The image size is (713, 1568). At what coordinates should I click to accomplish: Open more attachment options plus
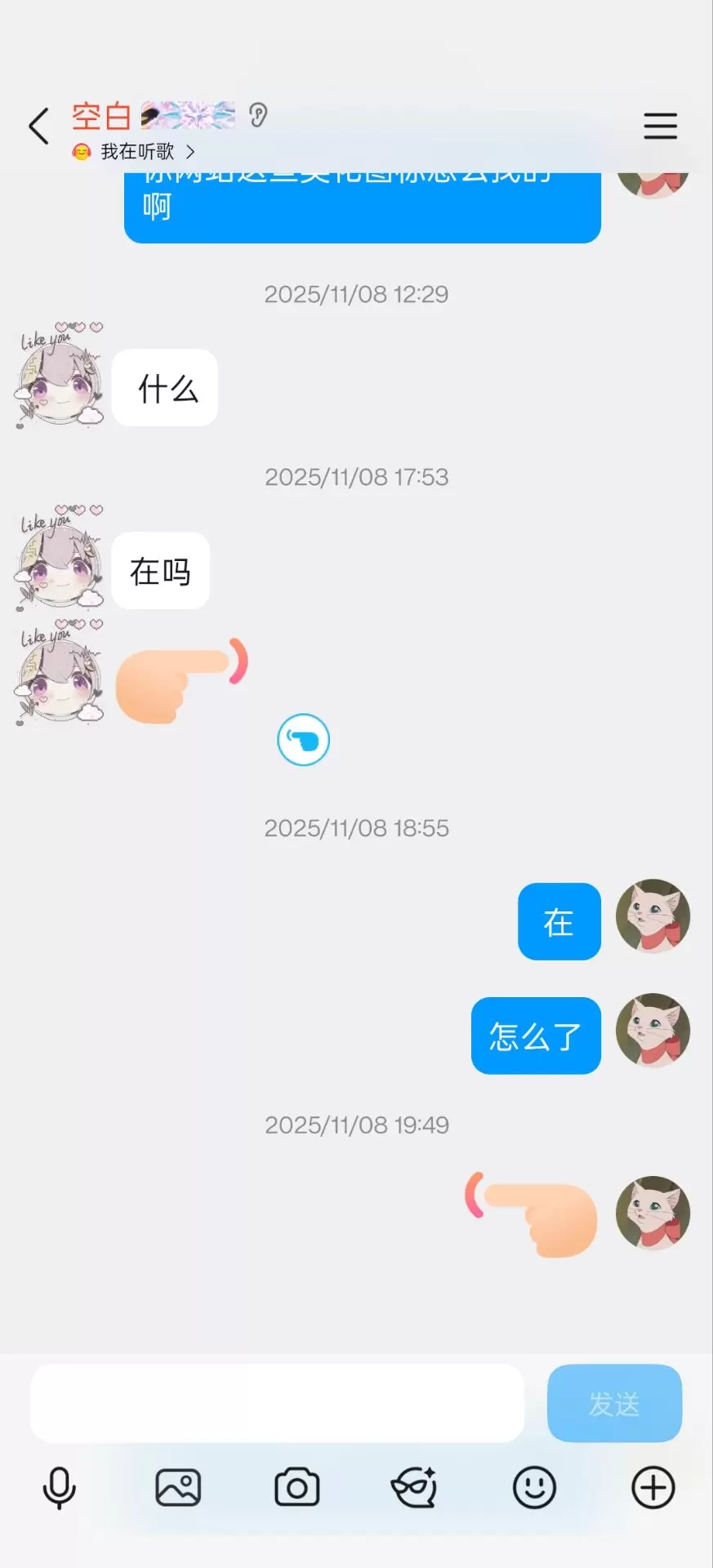click(653, 1487)
